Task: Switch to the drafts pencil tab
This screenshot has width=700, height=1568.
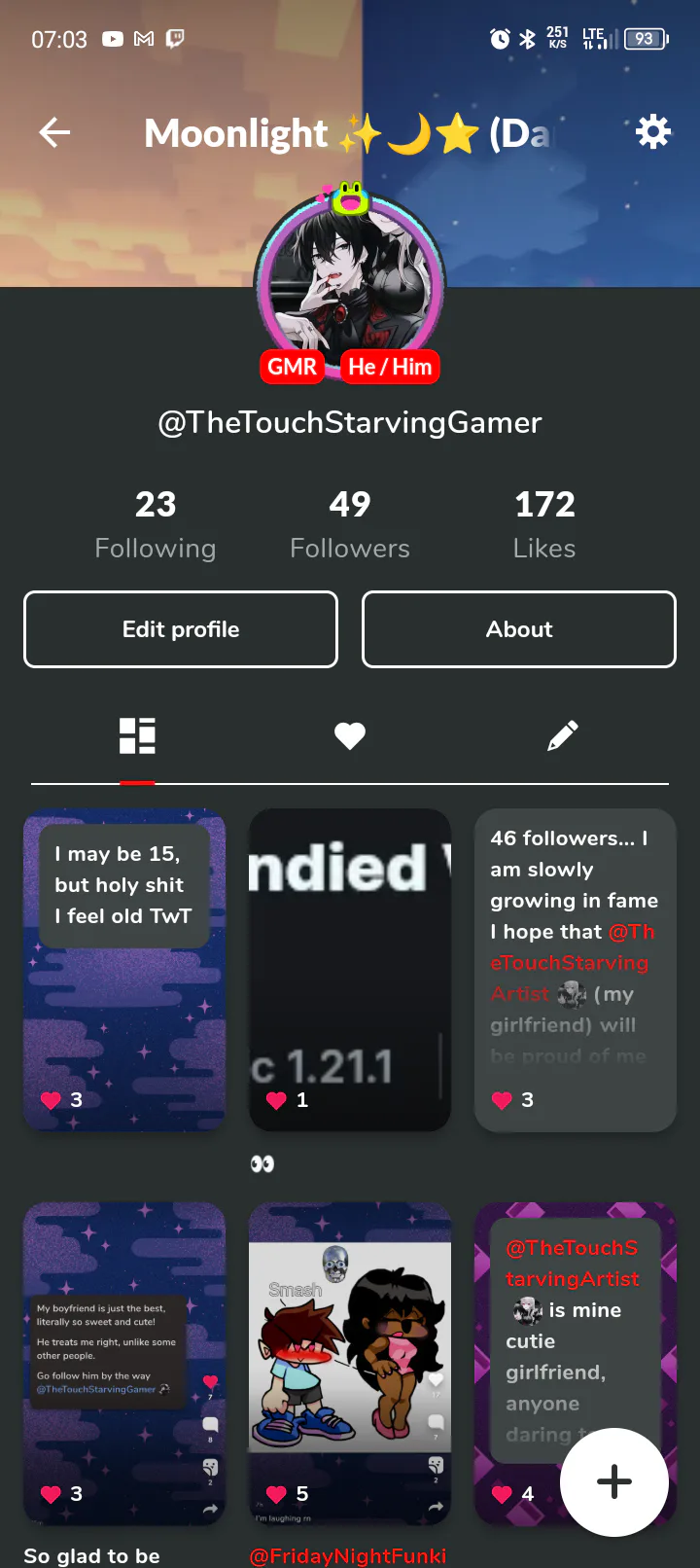Action: click(x=563, y=736)
